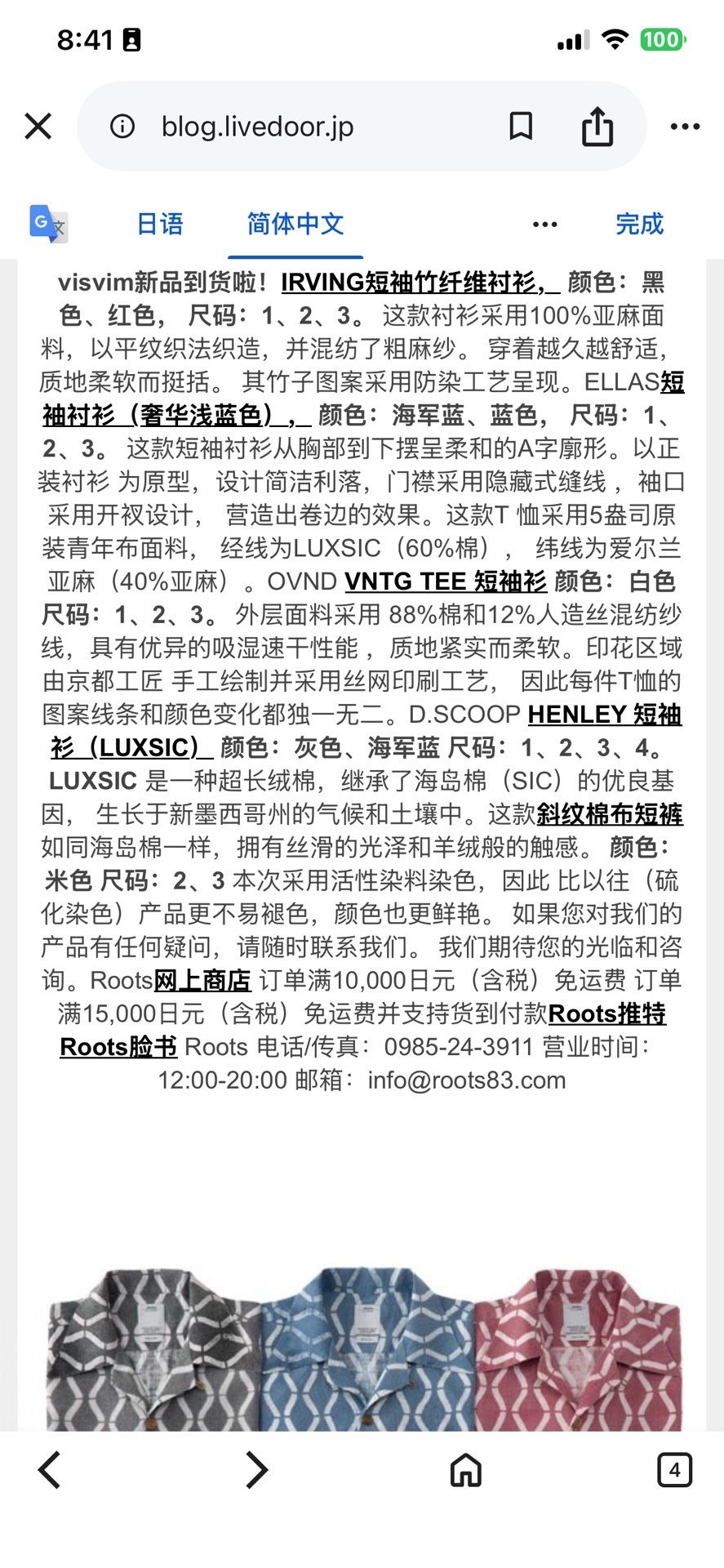Open the browser overflow menu
Viewport: 724px width, 1568px height.
pos(685,127)
